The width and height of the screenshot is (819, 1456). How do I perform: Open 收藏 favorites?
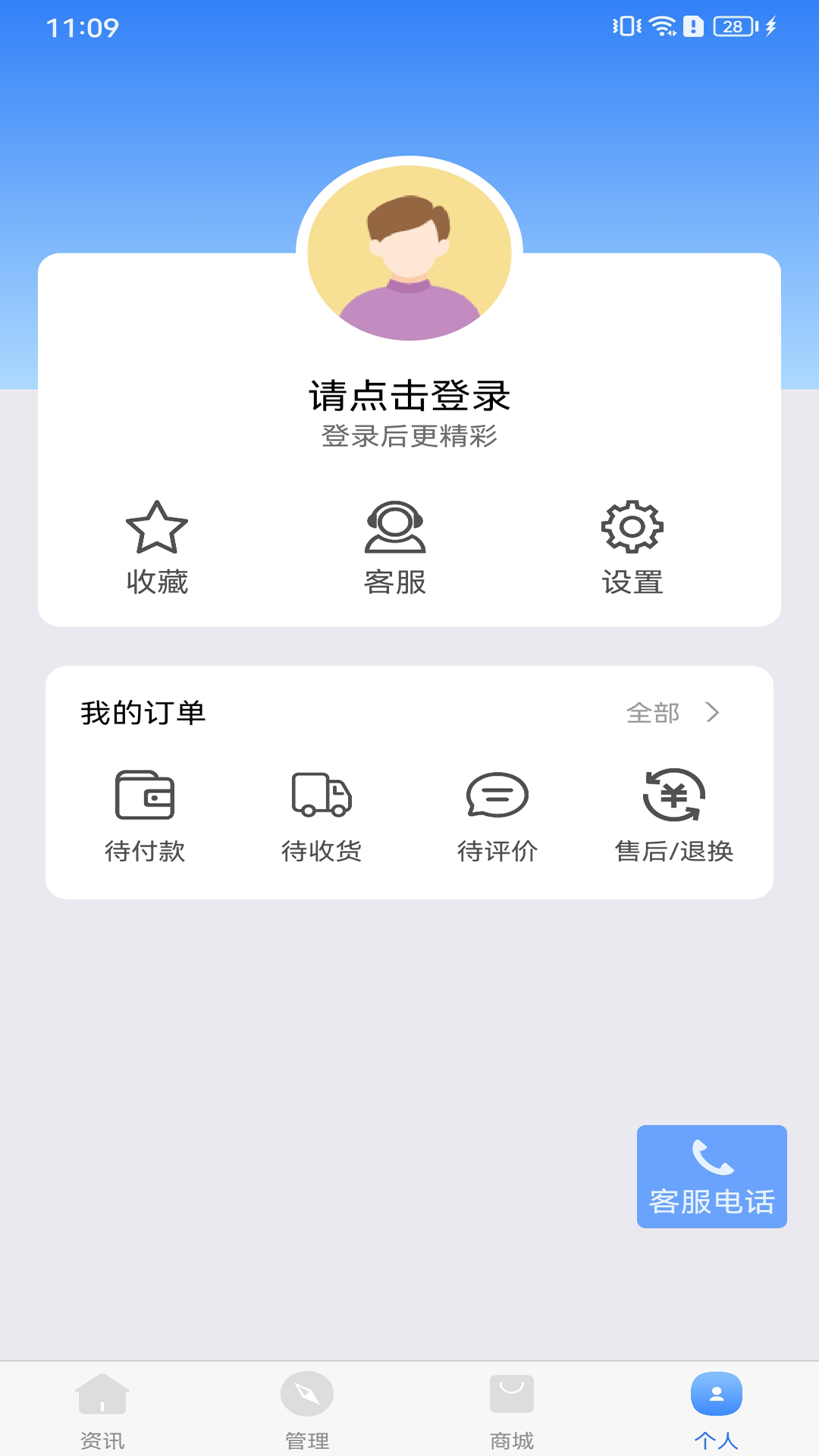point(157,548)
